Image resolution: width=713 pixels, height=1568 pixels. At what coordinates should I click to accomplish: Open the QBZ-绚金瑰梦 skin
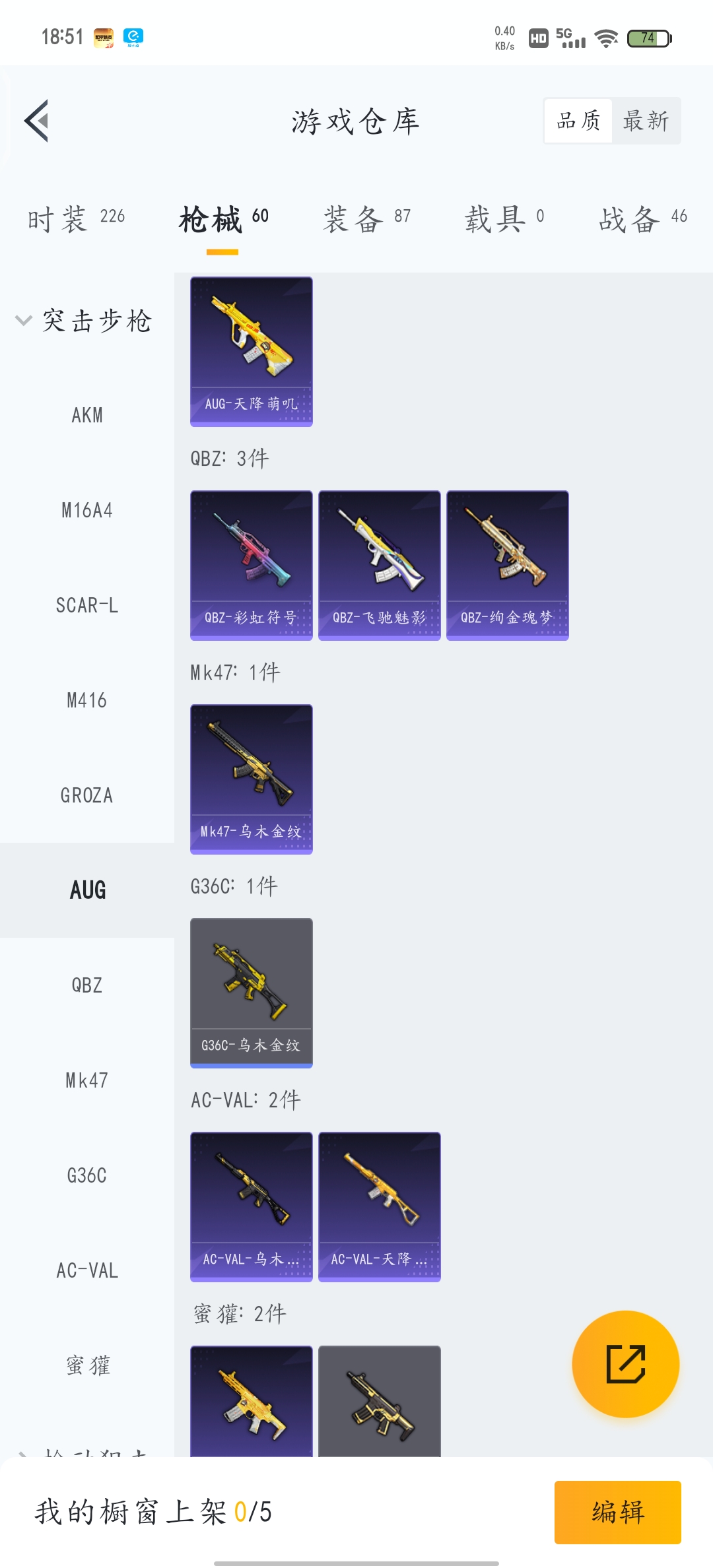pos(508,566)
